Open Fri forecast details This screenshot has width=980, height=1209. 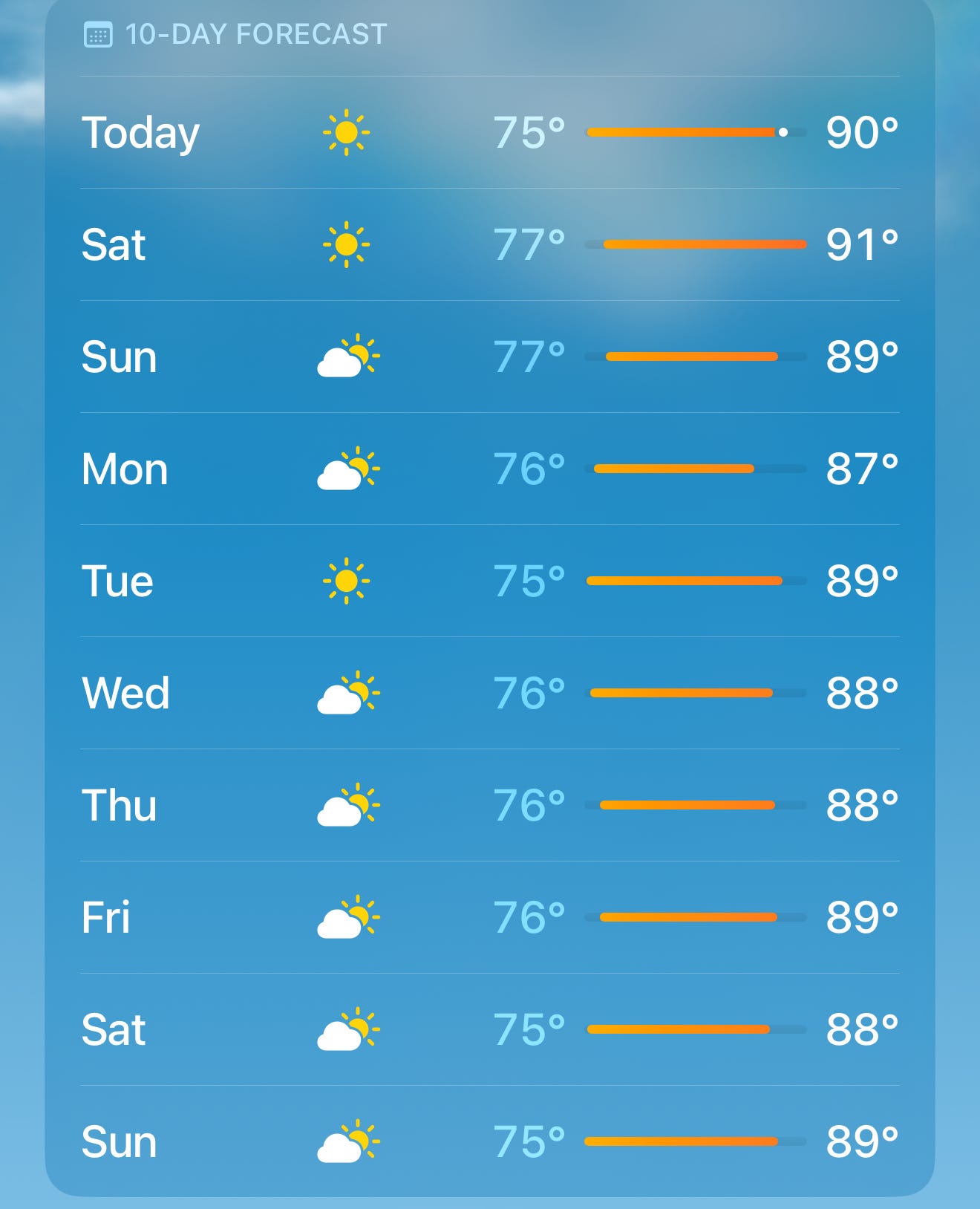coord(490,917)
